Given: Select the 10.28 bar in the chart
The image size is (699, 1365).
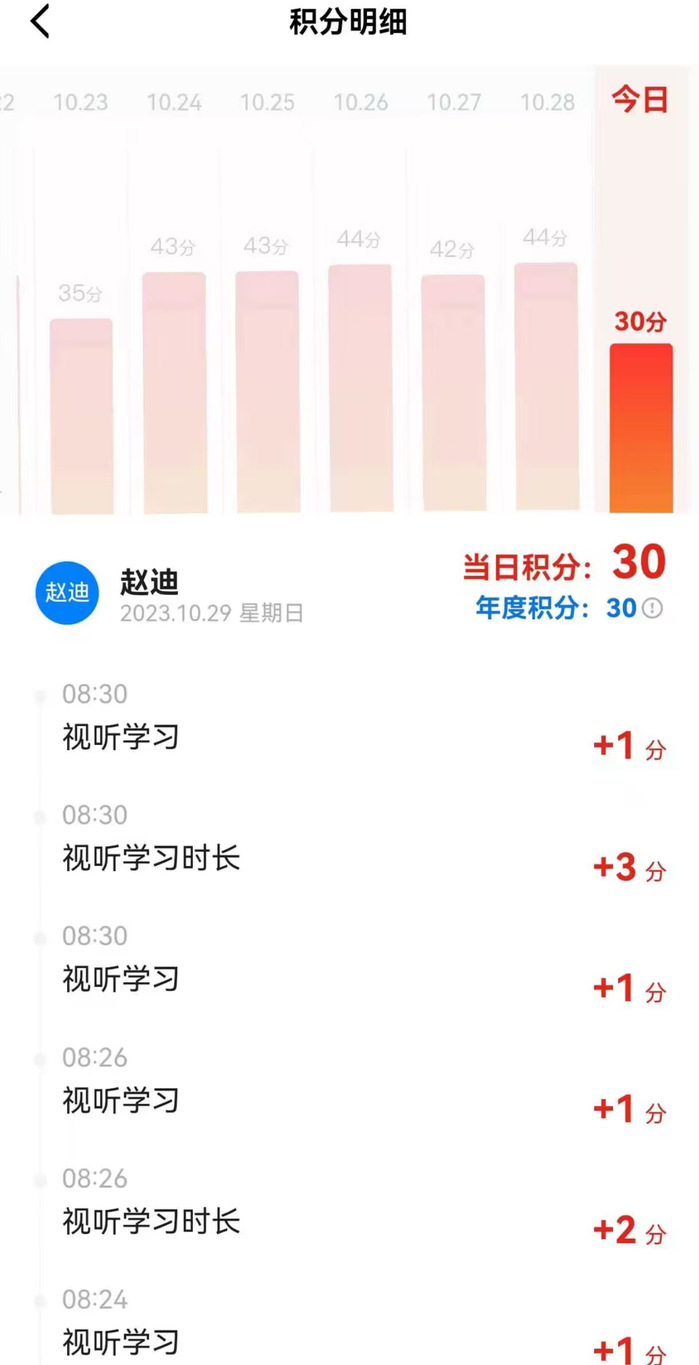Looking at the screenshot, I should tap(546, 387).
